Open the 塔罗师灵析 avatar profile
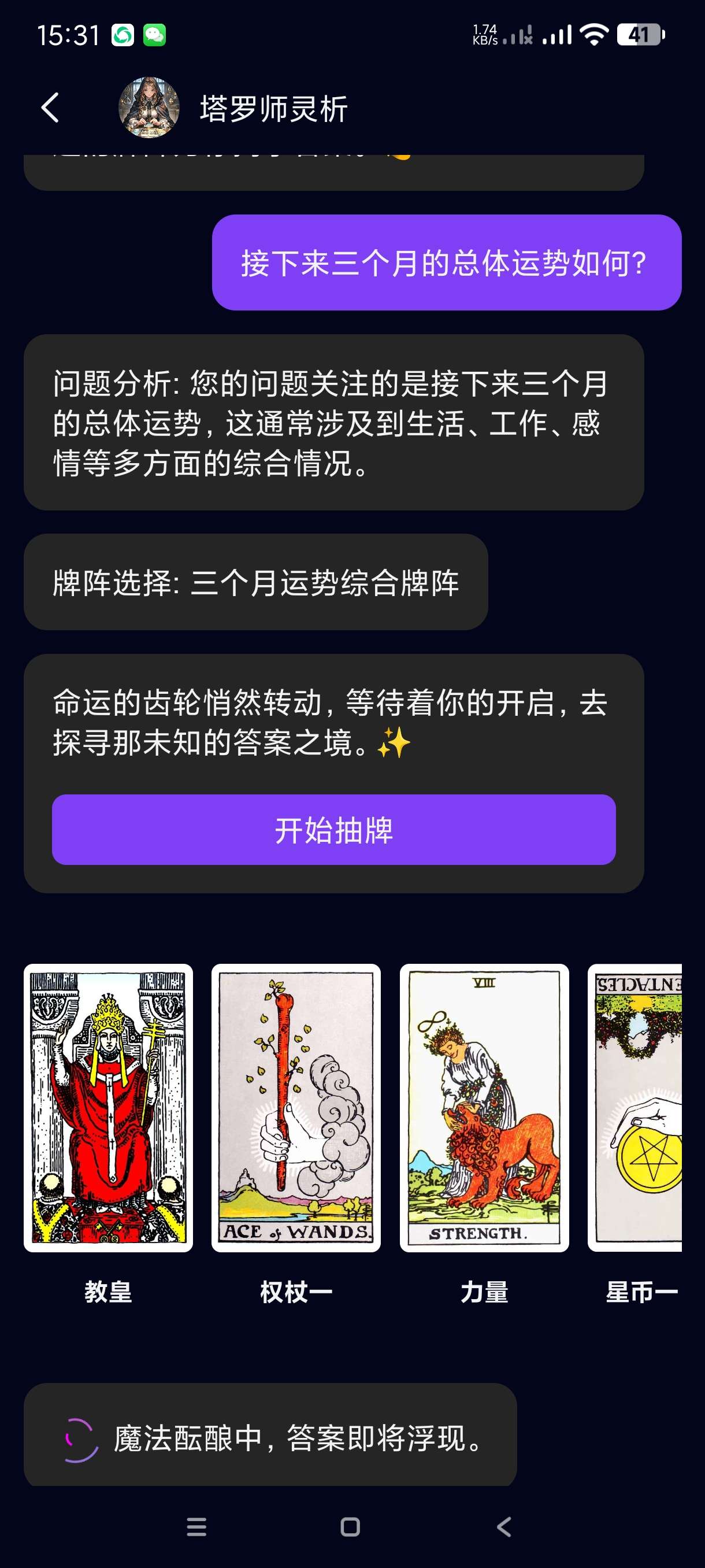Screen dimensions: 705x1568 point(149,108)
